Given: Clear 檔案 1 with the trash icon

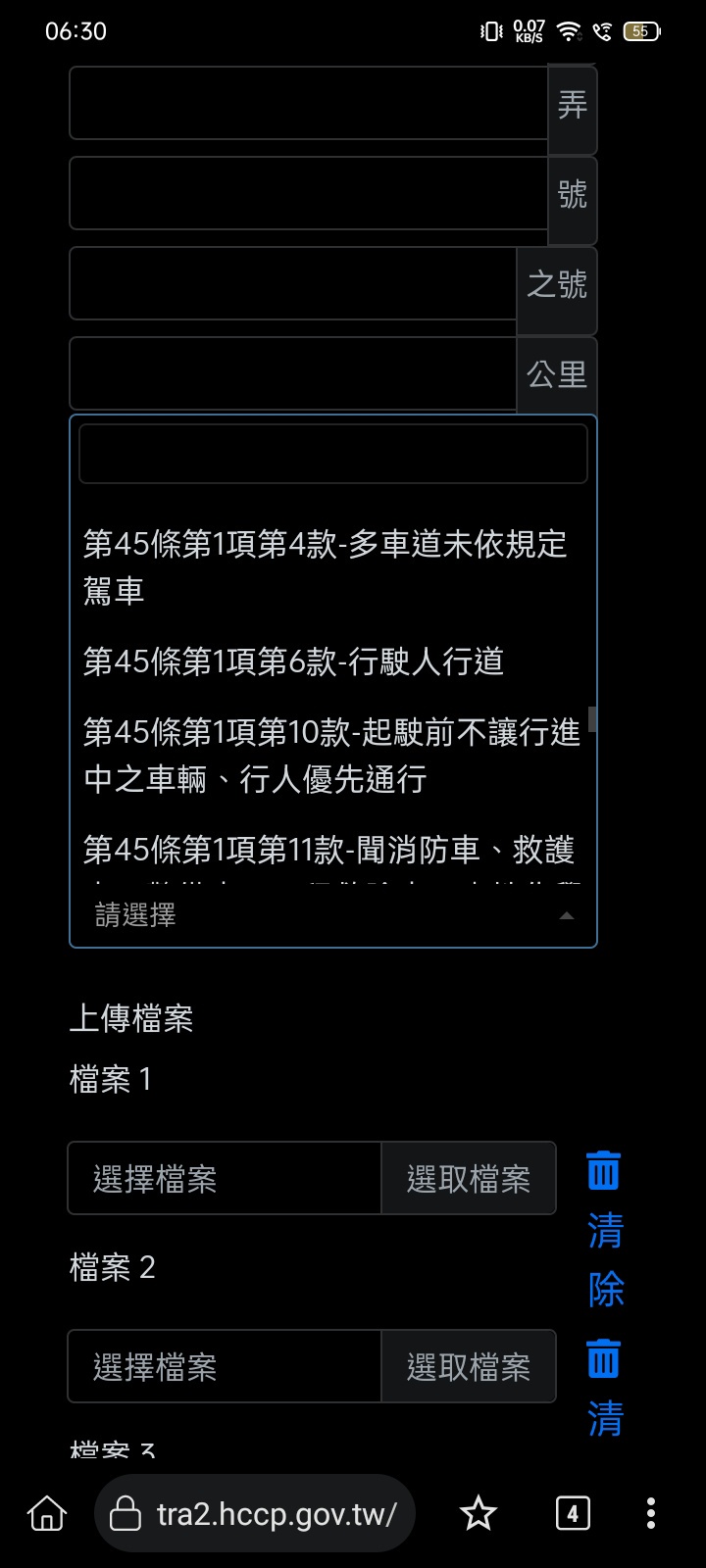Looking at the screenshot, I should (x=604, y=1171).
